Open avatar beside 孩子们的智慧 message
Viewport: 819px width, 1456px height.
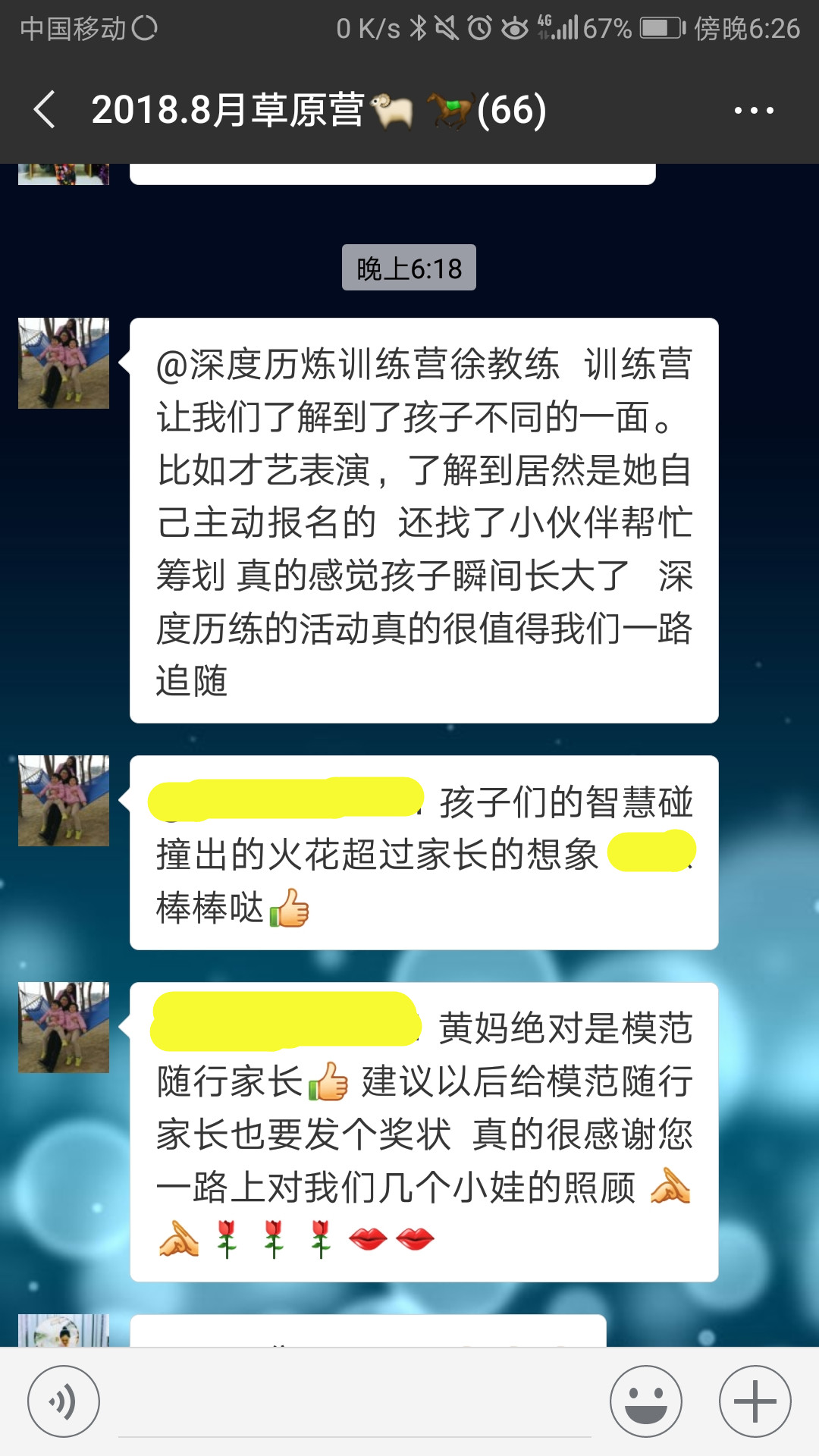64,801
